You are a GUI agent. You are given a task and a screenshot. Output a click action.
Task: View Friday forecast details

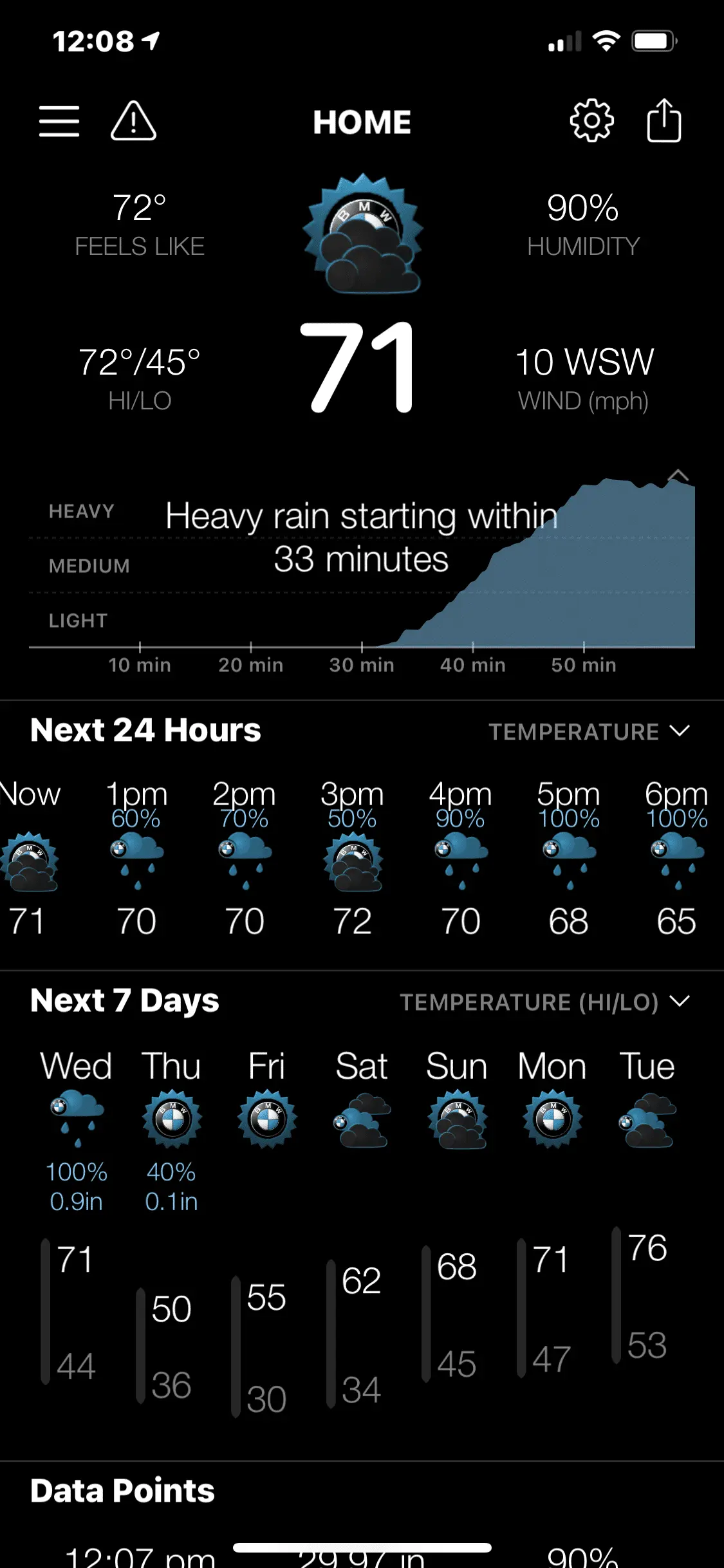coord(266,1120)
